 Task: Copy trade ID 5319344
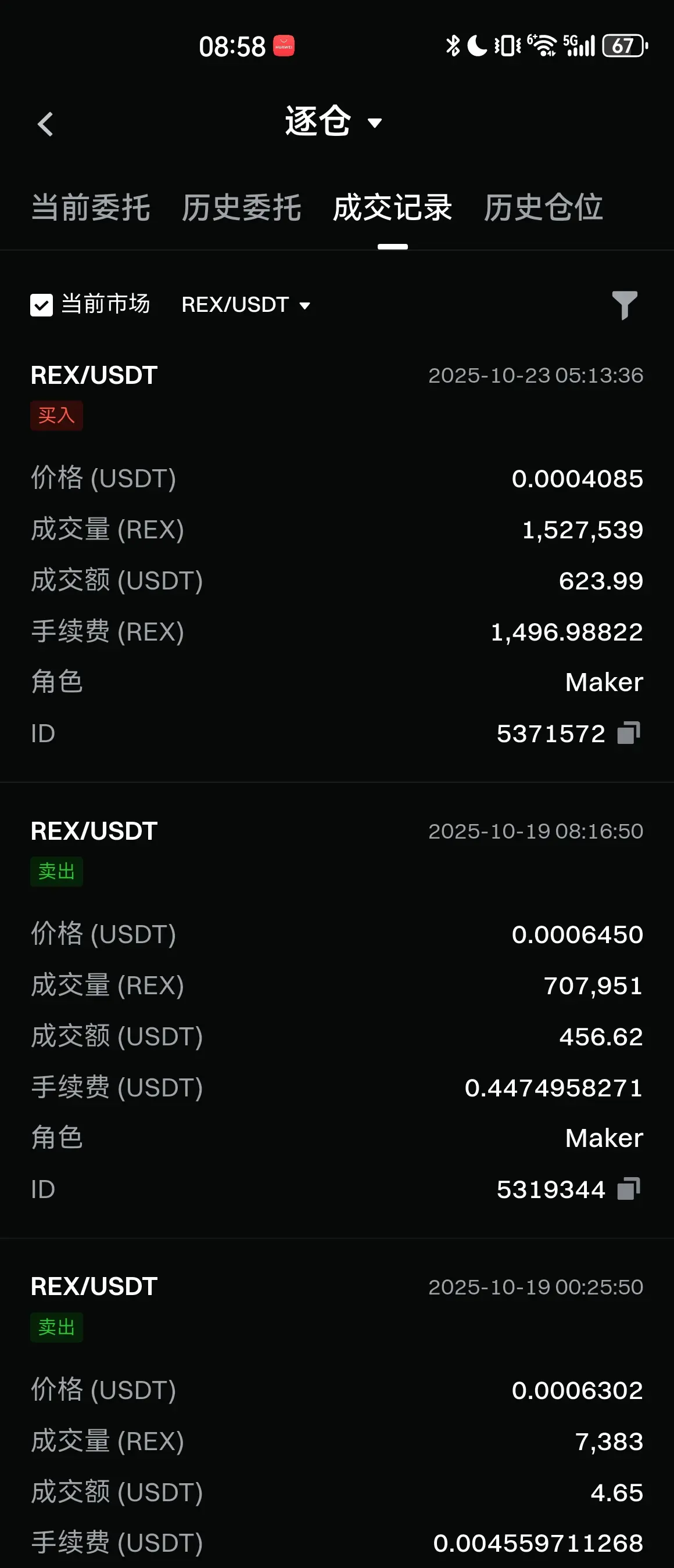pos(628,1189)
